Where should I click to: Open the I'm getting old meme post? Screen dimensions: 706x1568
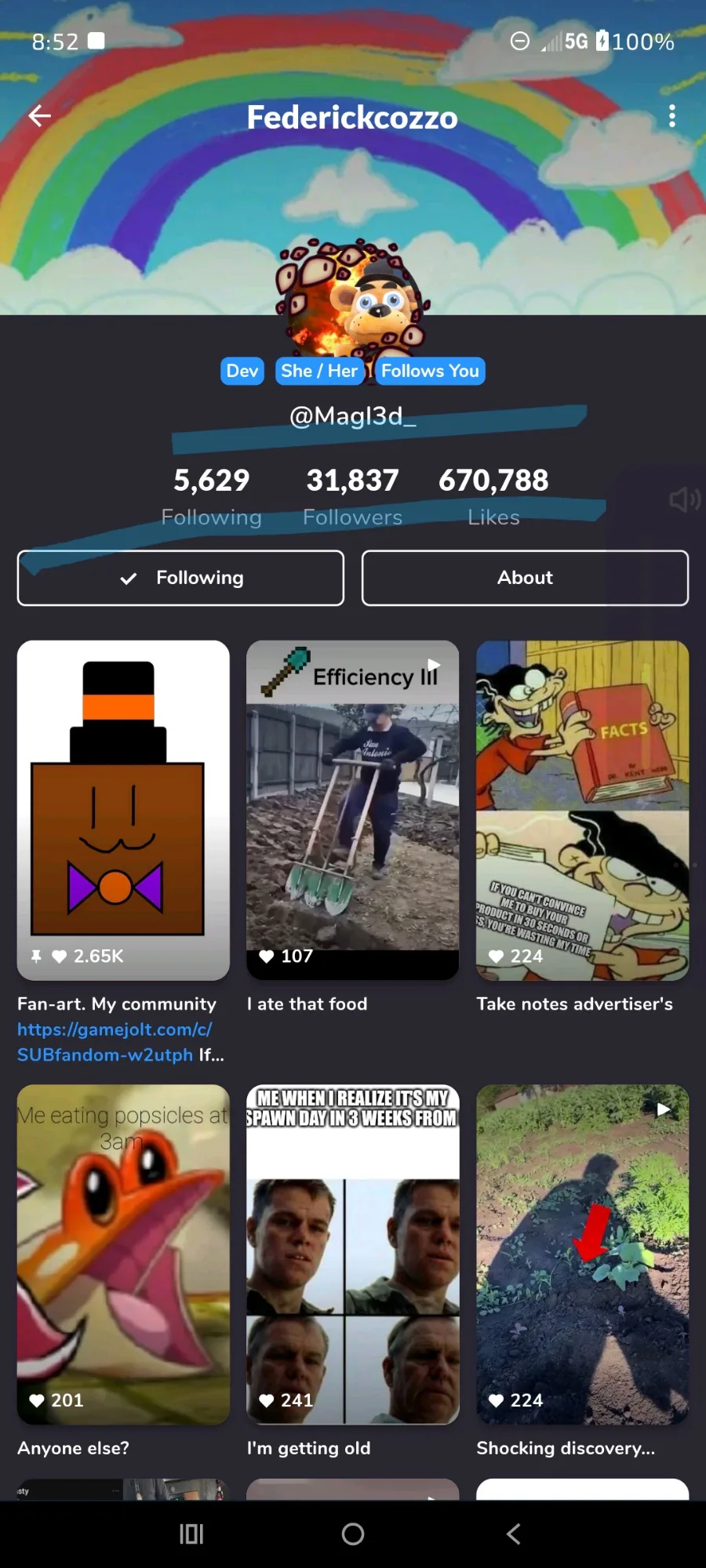[352, 1254]
